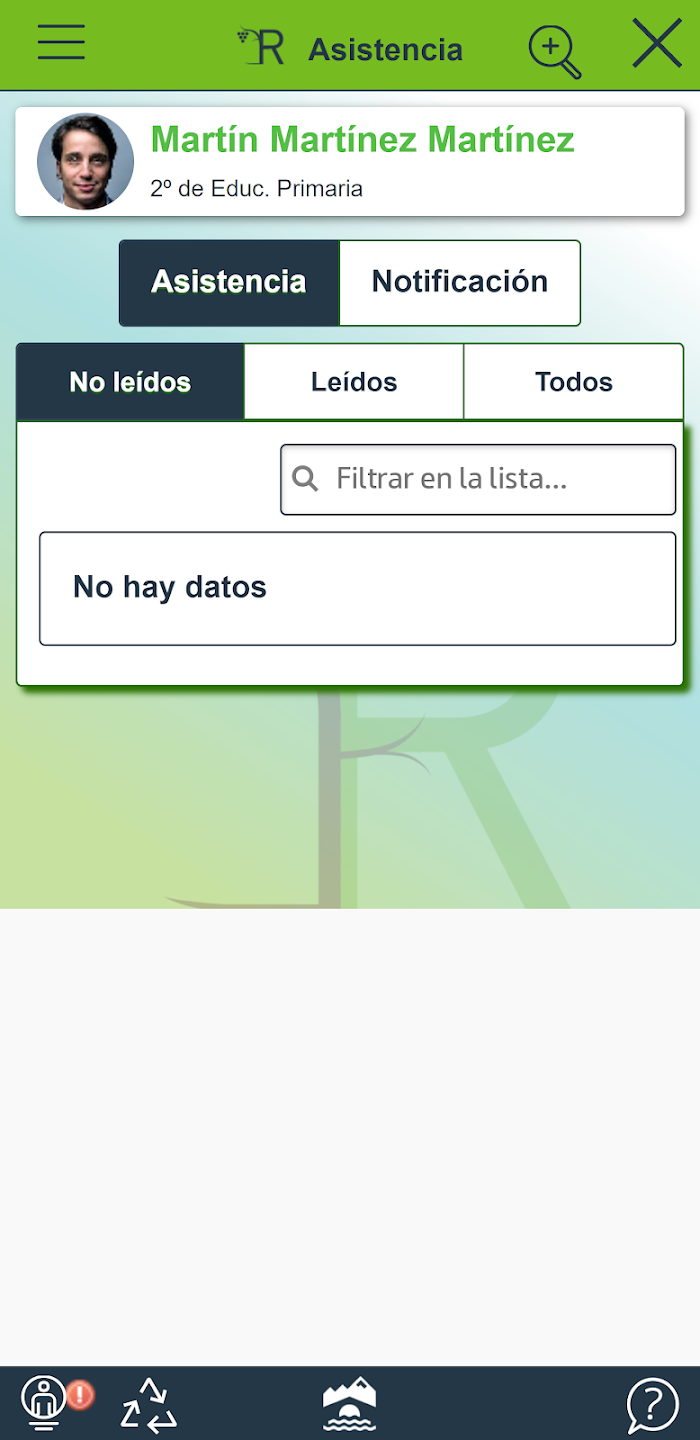Tap the recycle arrows icon
The image size is (700, 1440).
click(x=149, y=1404)
